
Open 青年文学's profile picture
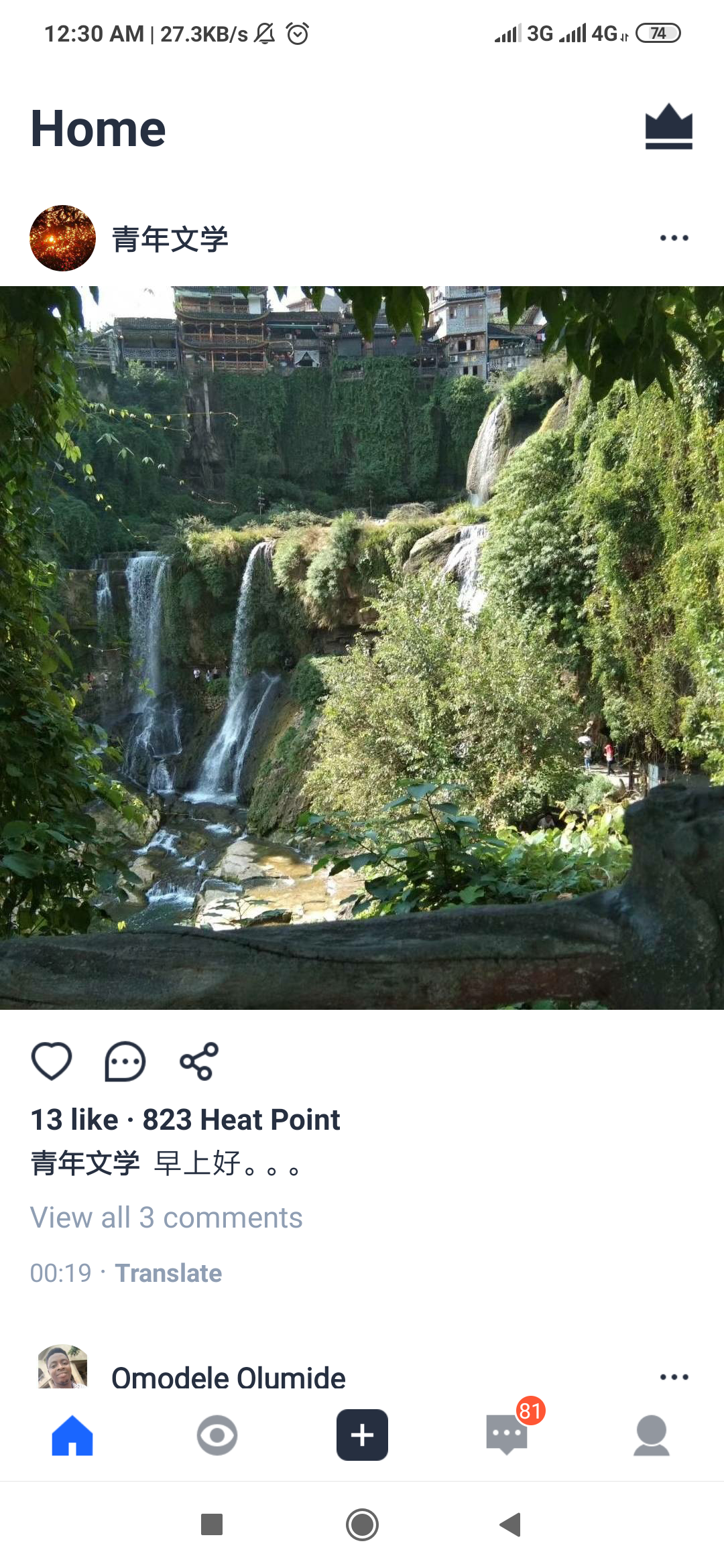(63, 237)
